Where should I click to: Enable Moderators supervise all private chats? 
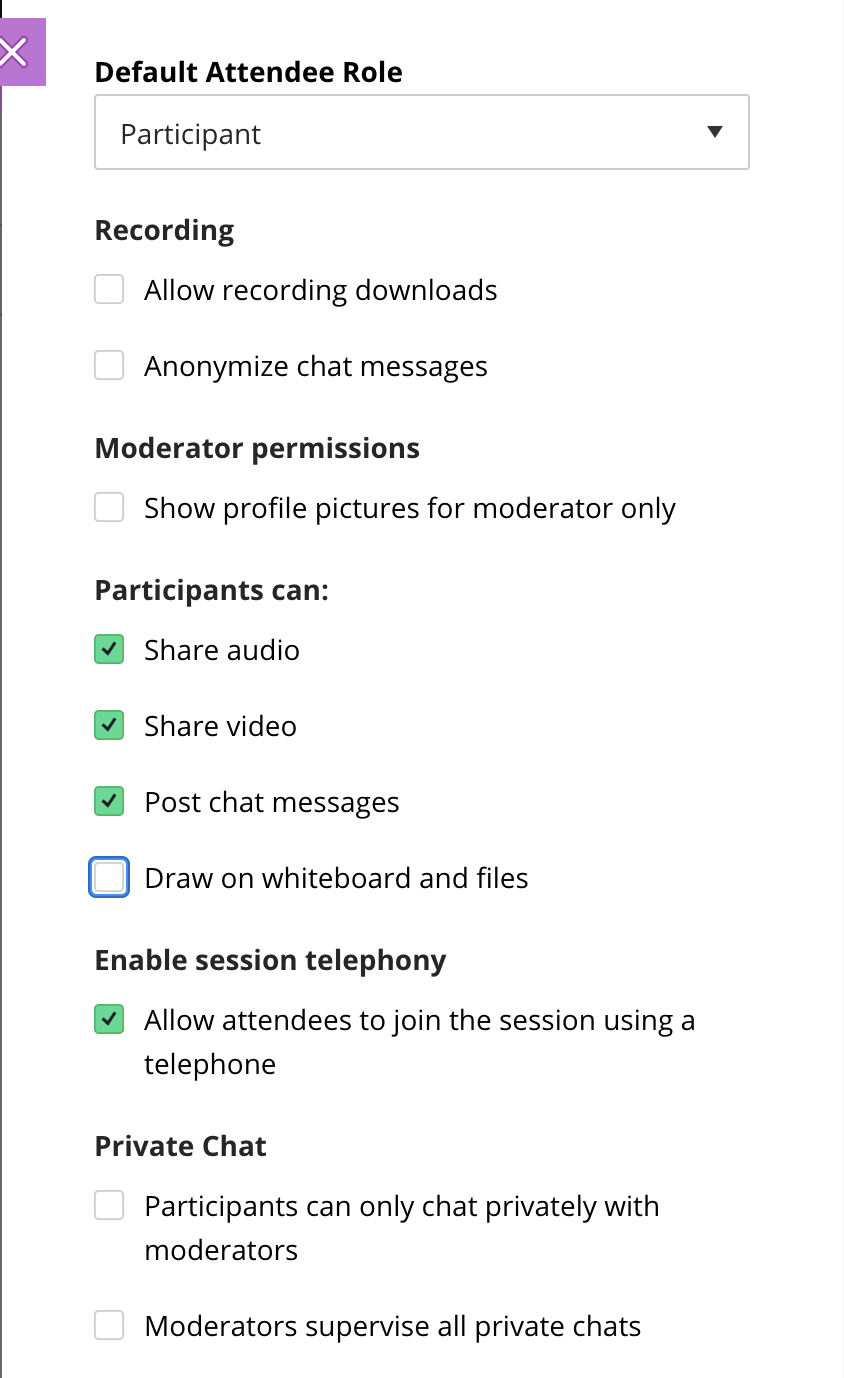[x=109, y=1326]
